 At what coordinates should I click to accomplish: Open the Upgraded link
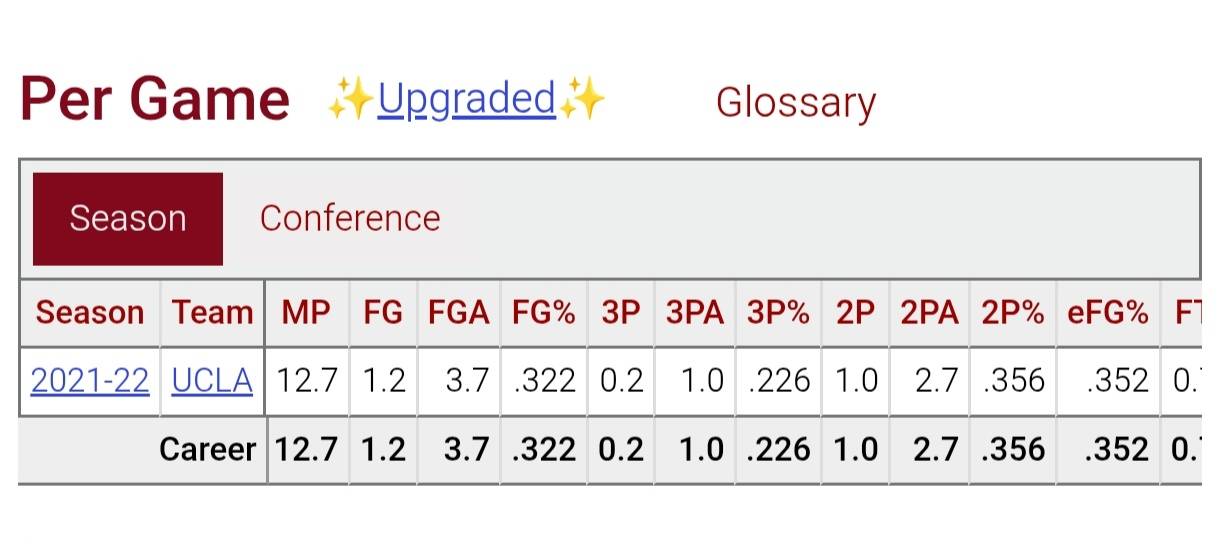click(x=466, y=100)
